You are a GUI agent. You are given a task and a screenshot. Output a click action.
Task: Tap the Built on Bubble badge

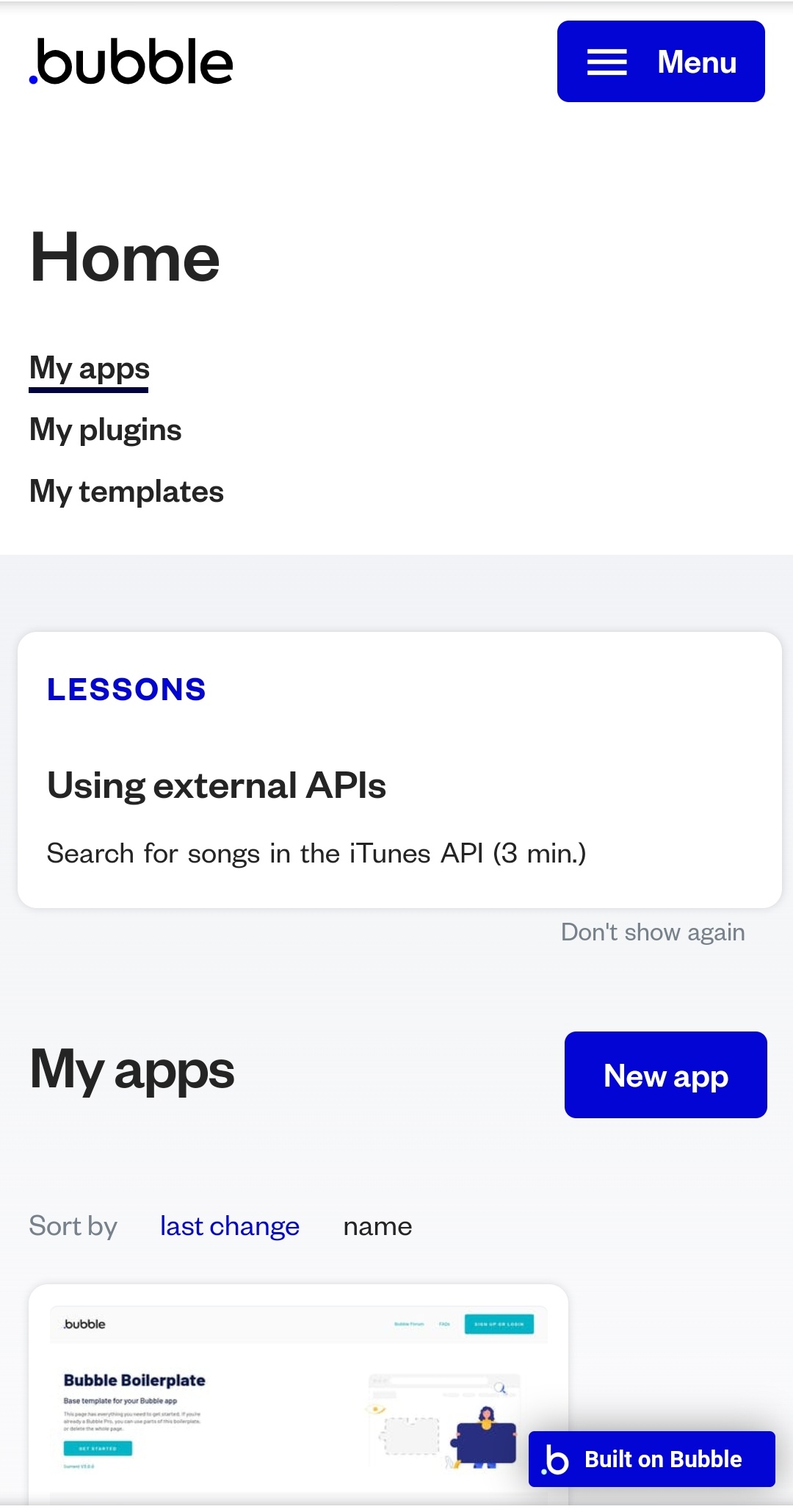pos(651,1459)
